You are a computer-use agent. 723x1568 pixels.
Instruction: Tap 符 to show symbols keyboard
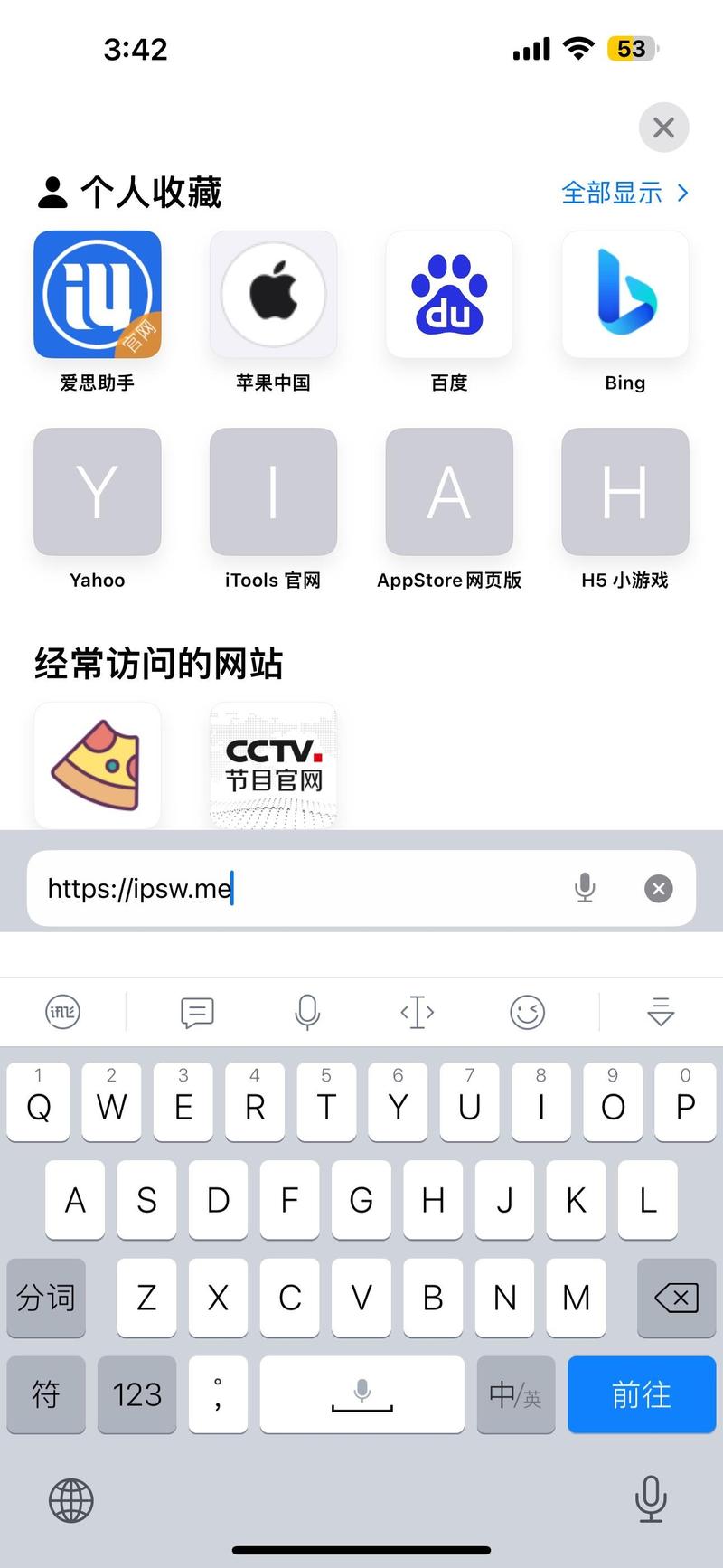pyautogui.click(x=46, y=1395)
